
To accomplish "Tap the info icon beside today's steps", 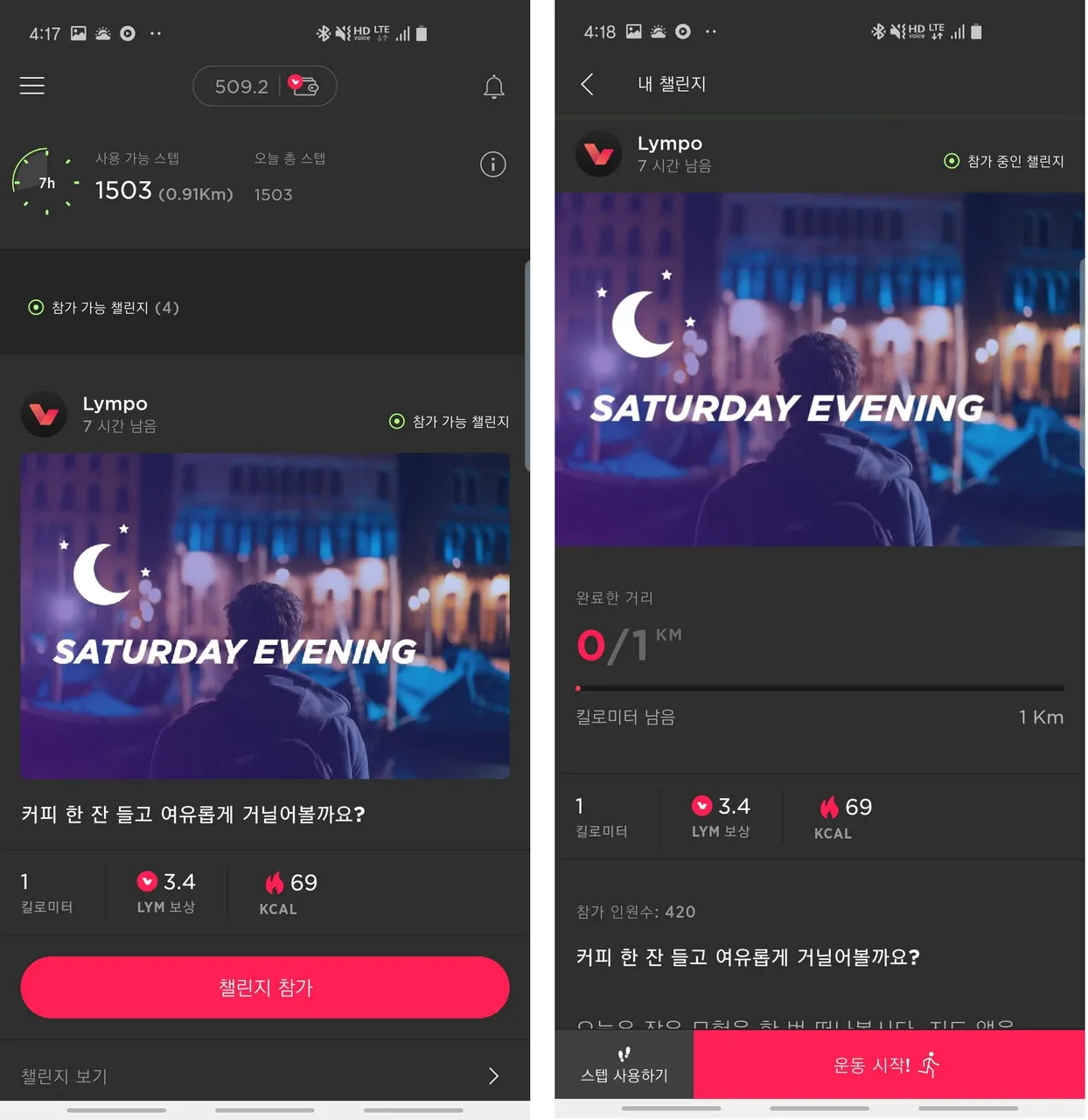I will [493, 164].
